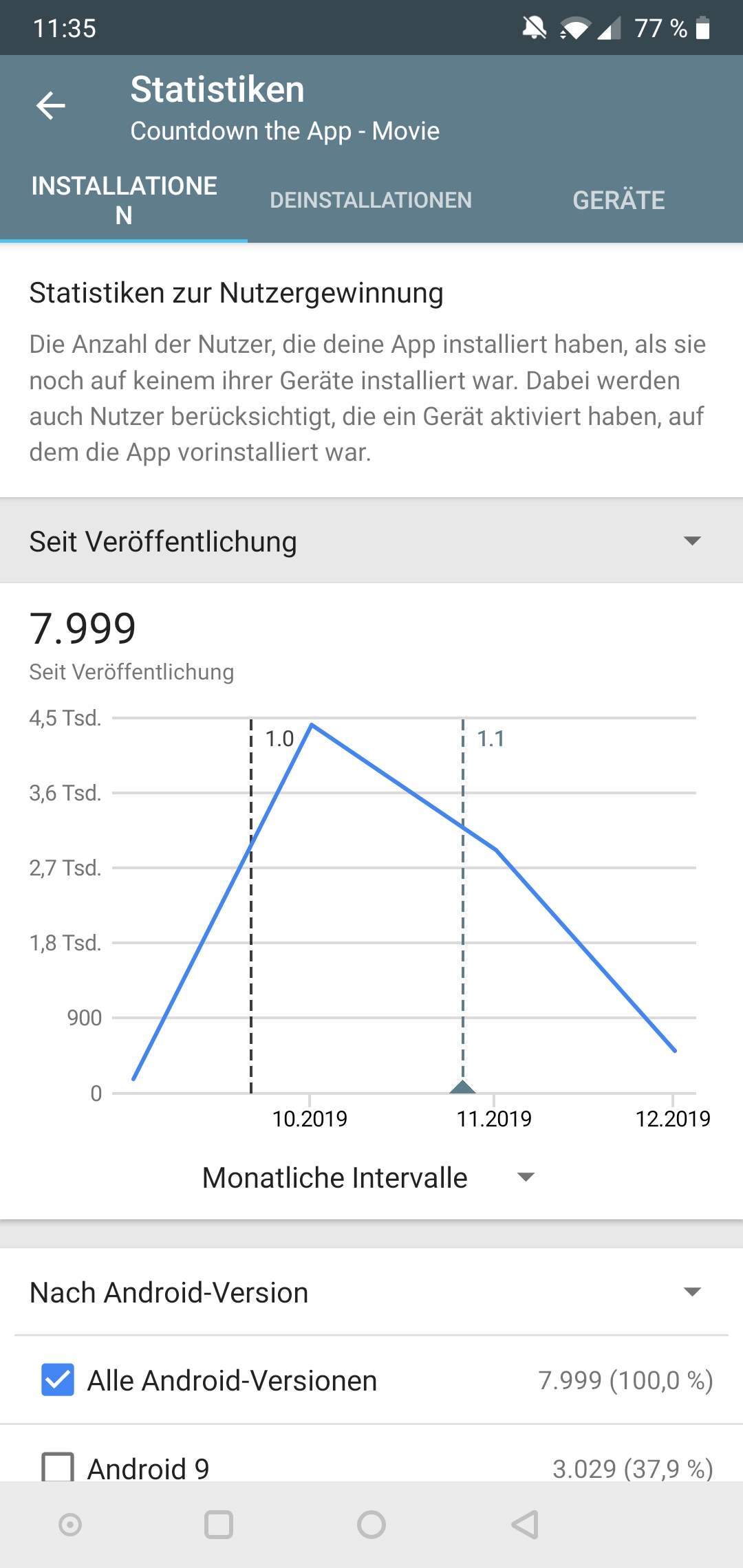Change the Monatliche Intervalle dropdown

[368, 1177]
